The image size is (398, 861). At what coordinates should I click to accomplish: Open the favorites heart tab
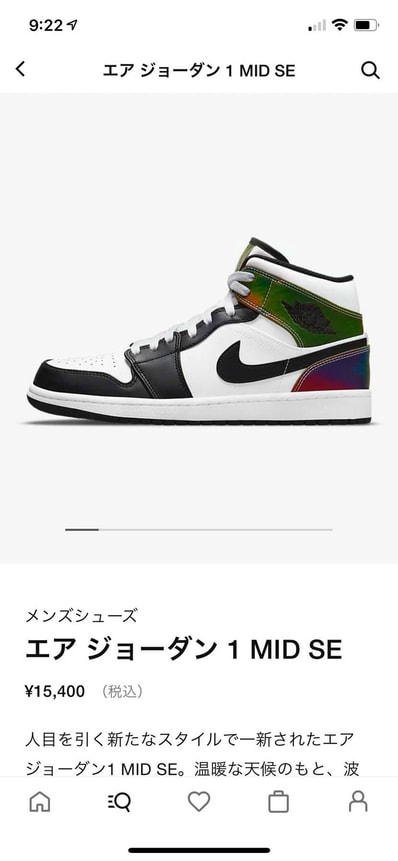click(x=199, y=802)
